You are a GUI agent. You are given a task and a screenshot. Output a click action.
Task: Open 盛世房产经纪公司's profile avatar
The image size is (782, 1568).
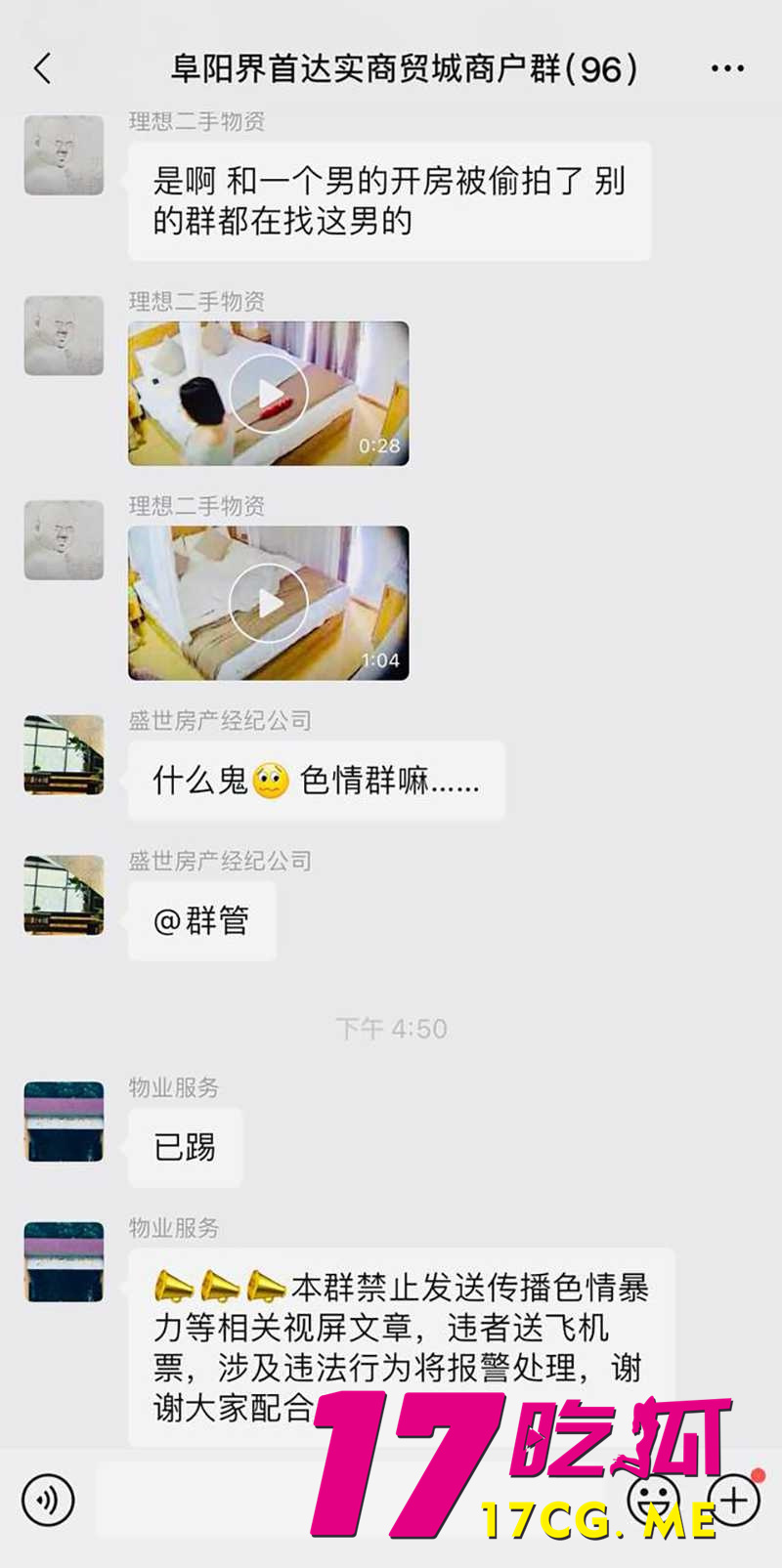pos(64,755)
